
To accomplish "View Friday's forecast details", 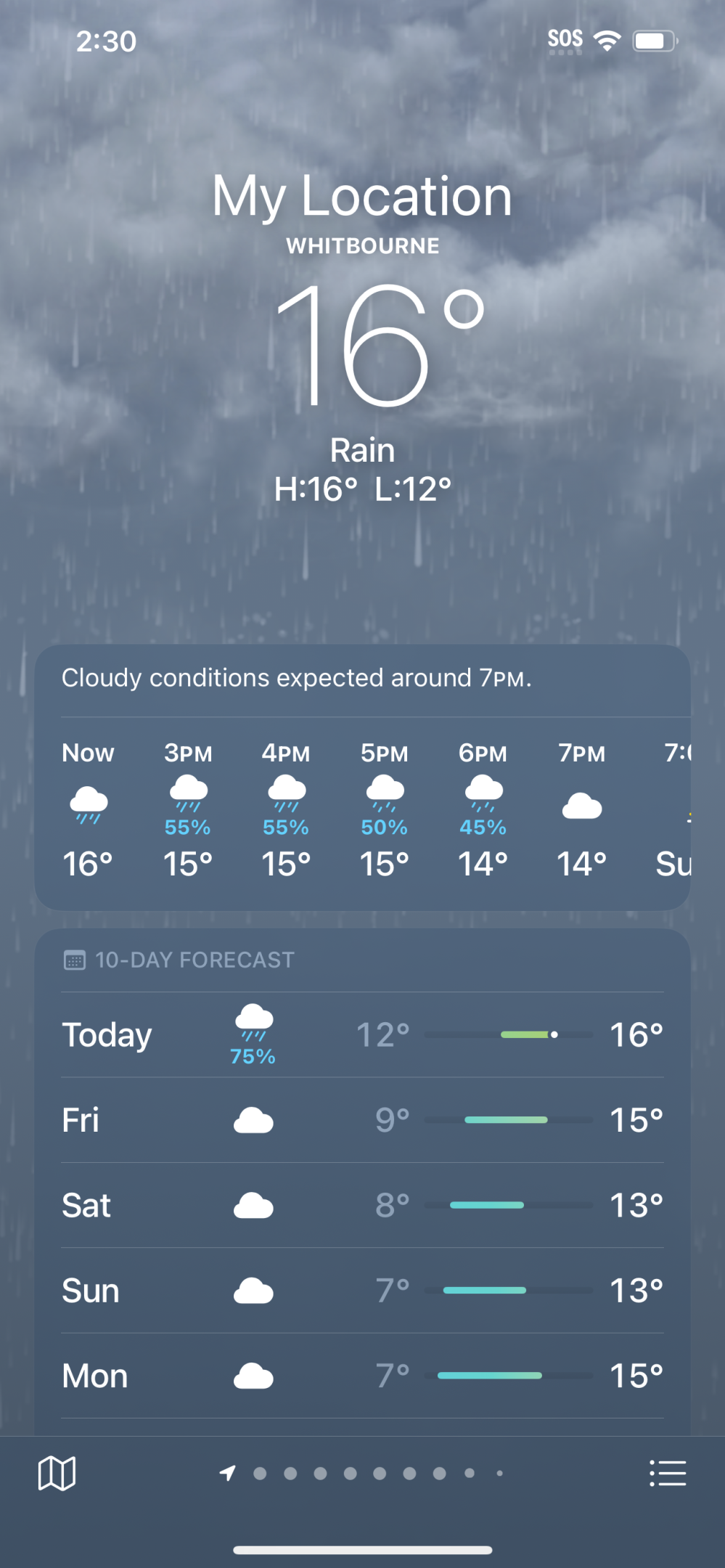I will tap(361, 1119).
